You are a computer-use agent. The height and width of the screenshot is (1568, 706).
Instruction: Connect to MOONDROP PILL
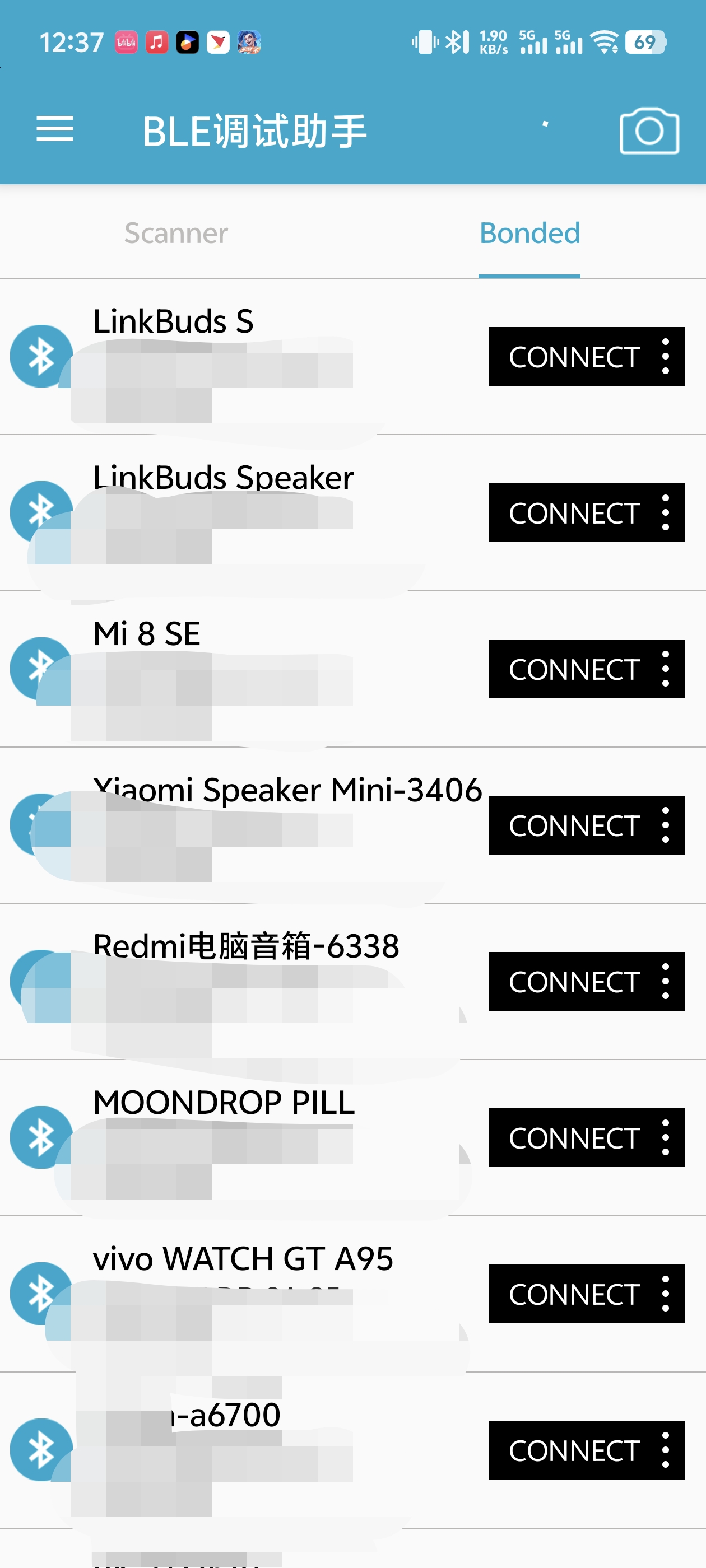tap(573, 1138)
